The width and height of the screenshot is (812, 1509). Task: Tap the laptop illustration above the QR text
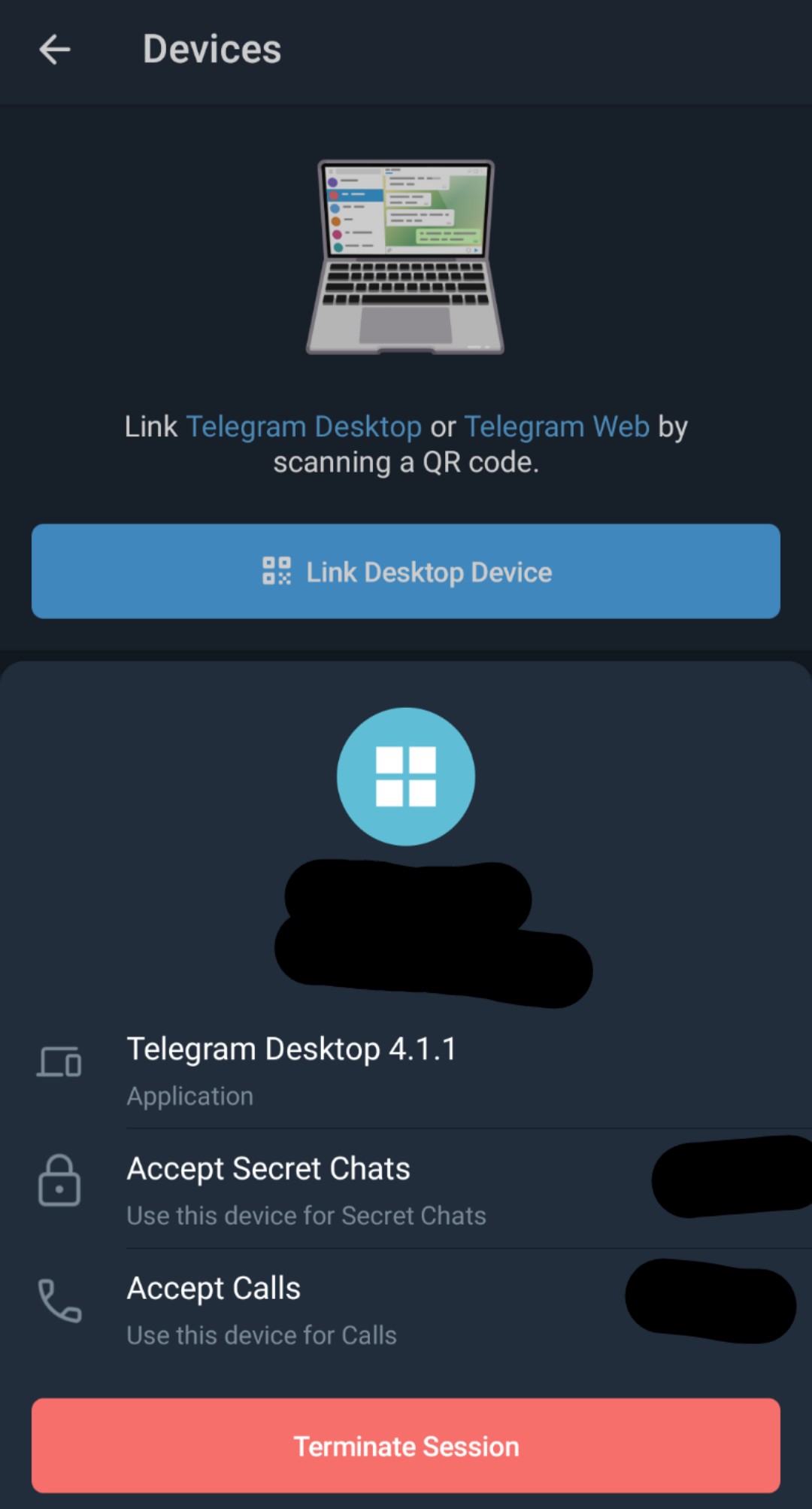(406, 256)
